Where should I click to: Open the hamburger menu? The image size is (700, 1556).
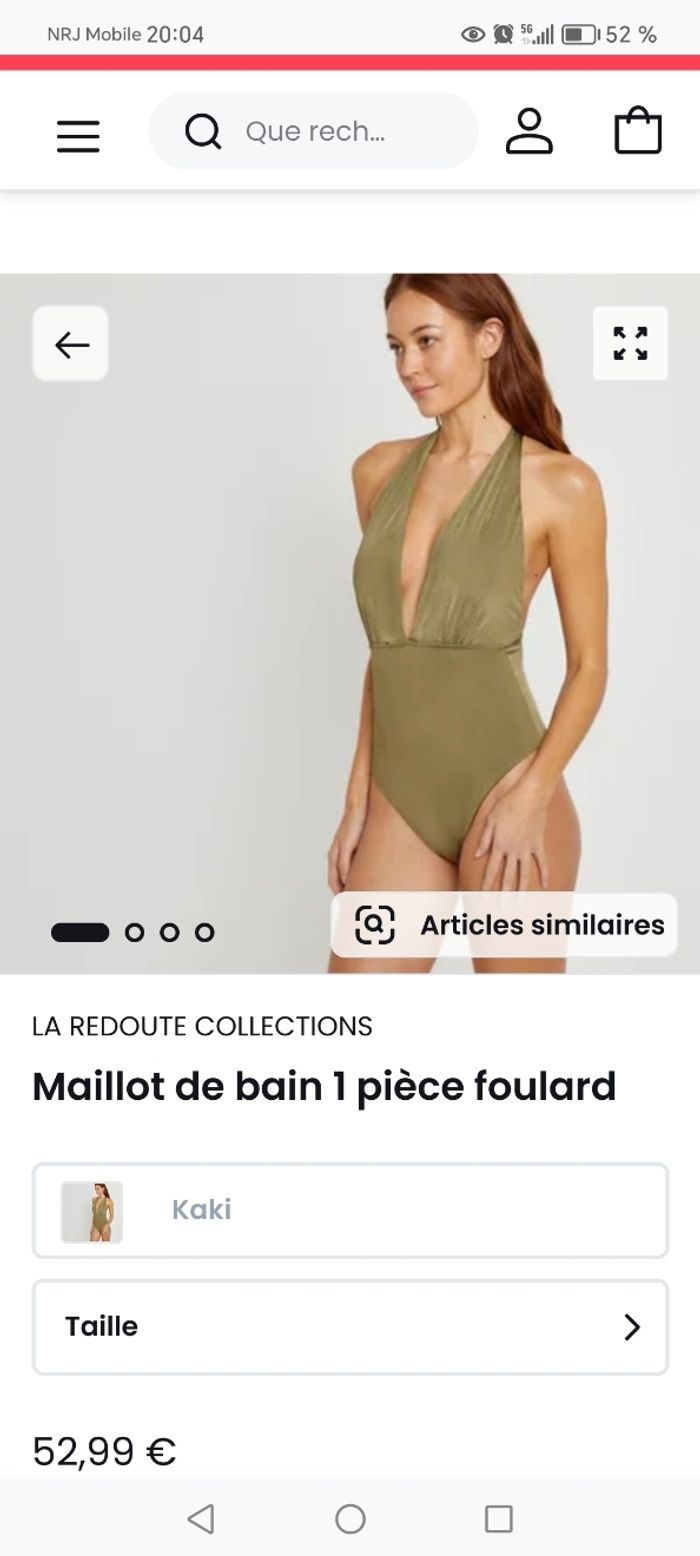78,135
